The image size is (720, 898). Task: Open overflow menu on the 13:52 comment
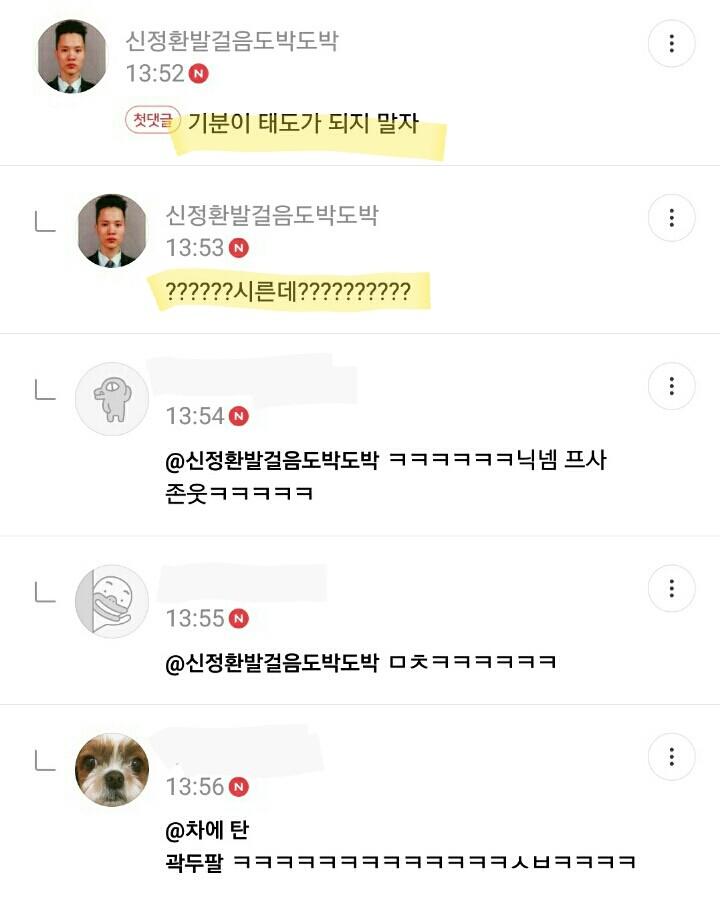(x=672, y=44)
